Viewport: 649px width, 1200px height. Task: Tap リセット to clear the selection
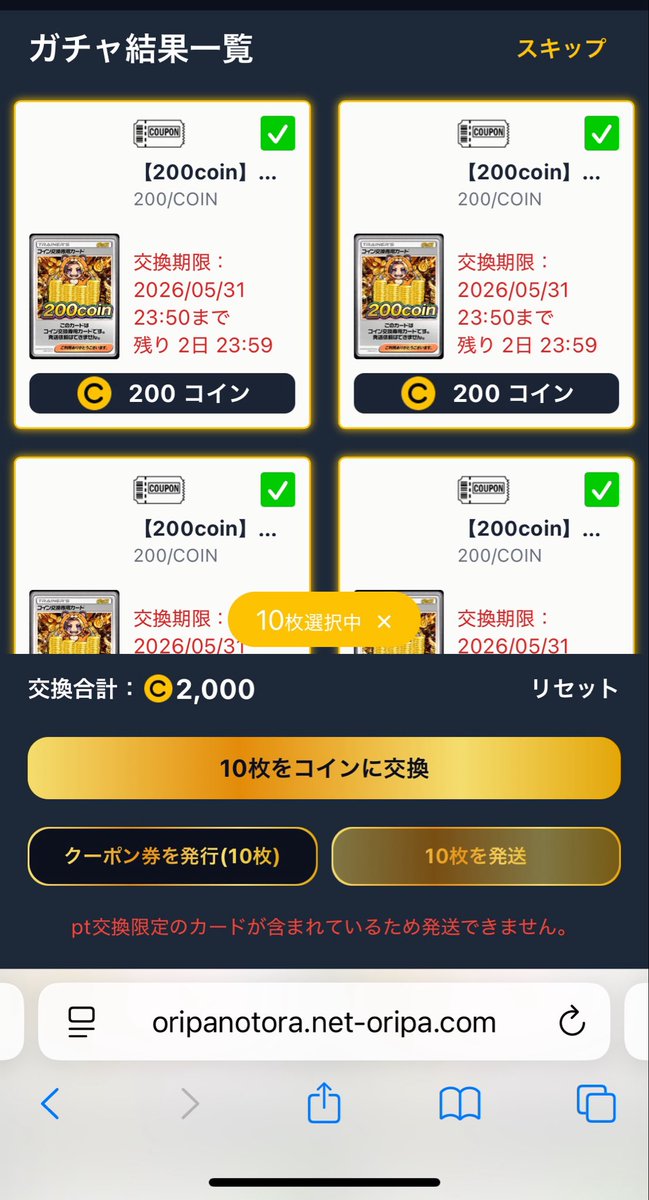(575, 688)
